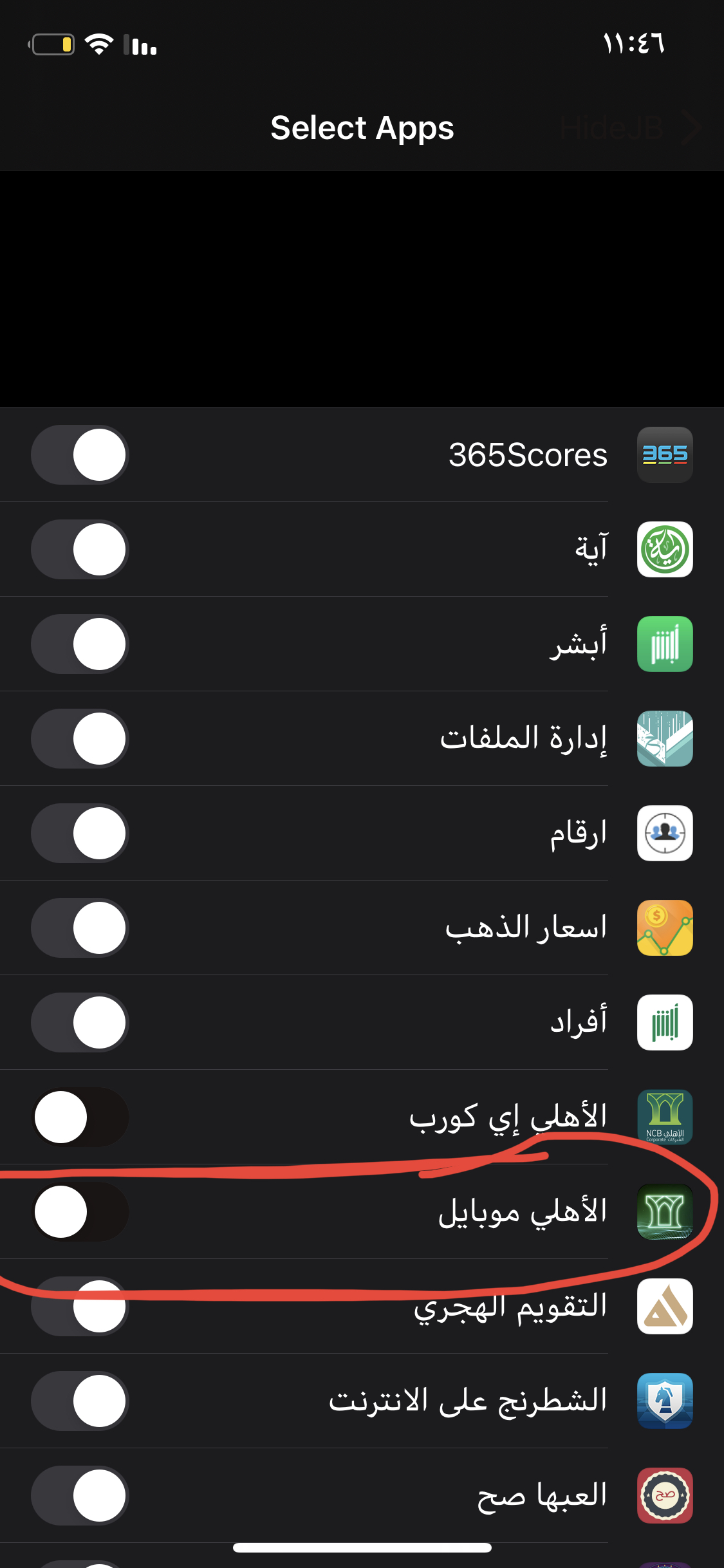Image resolution: width=724 pixels, height=1568 pixels.
Task: Toggle the switch for الأهلي إي كورب
Action: pos(80,1117)
